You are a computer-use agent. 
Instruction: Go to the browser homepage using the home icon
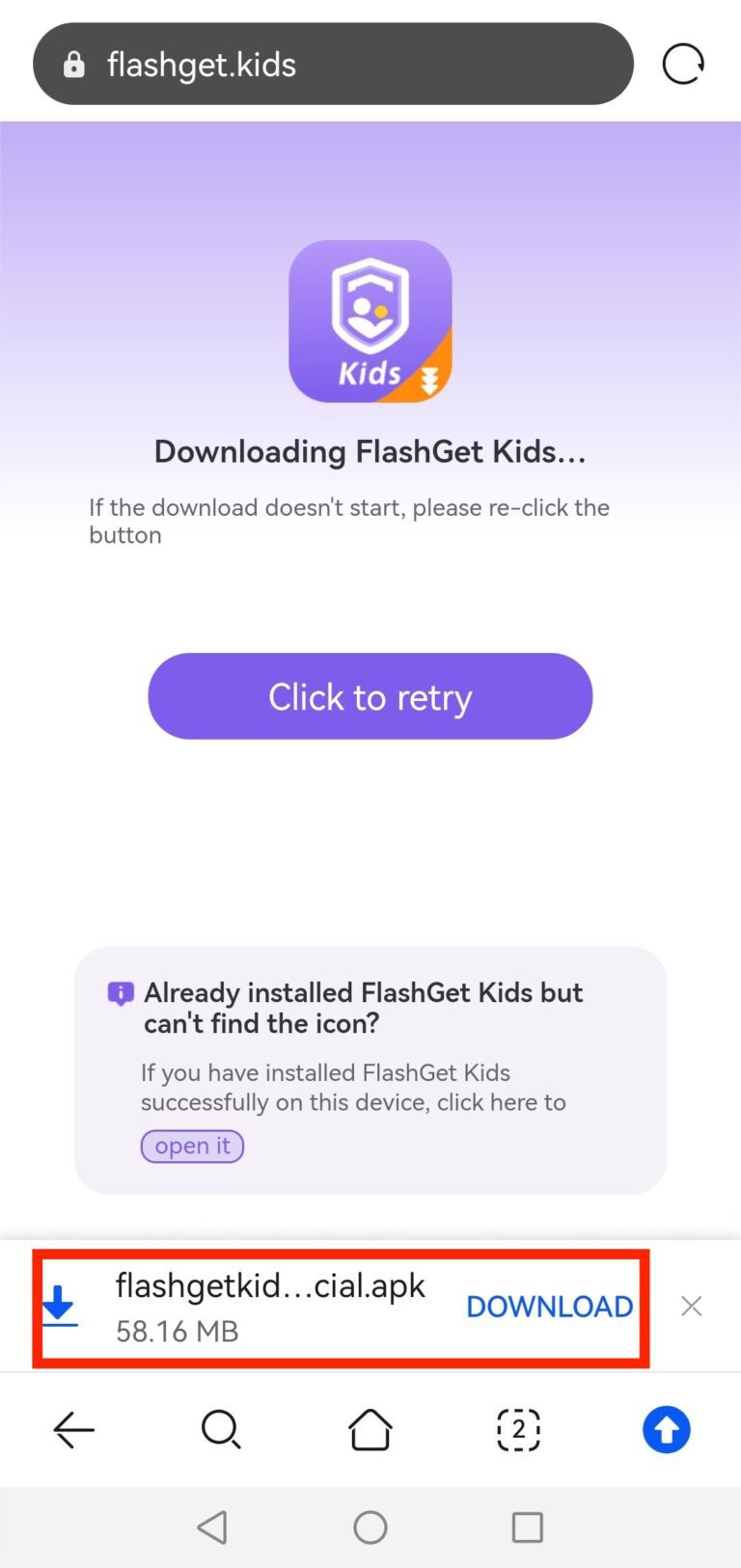point(370,1430)
